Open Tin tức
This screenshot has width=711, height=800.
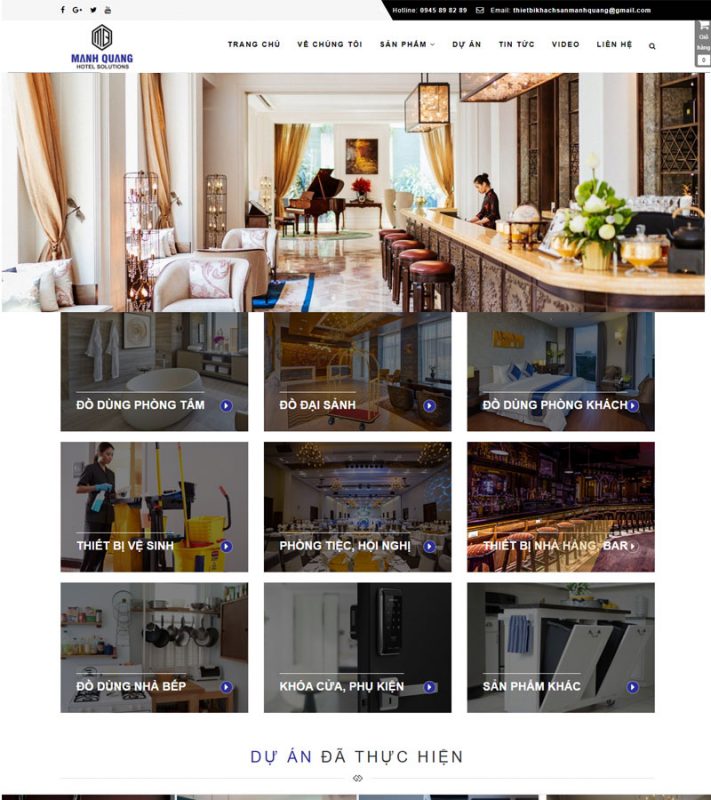coord(516,44)
